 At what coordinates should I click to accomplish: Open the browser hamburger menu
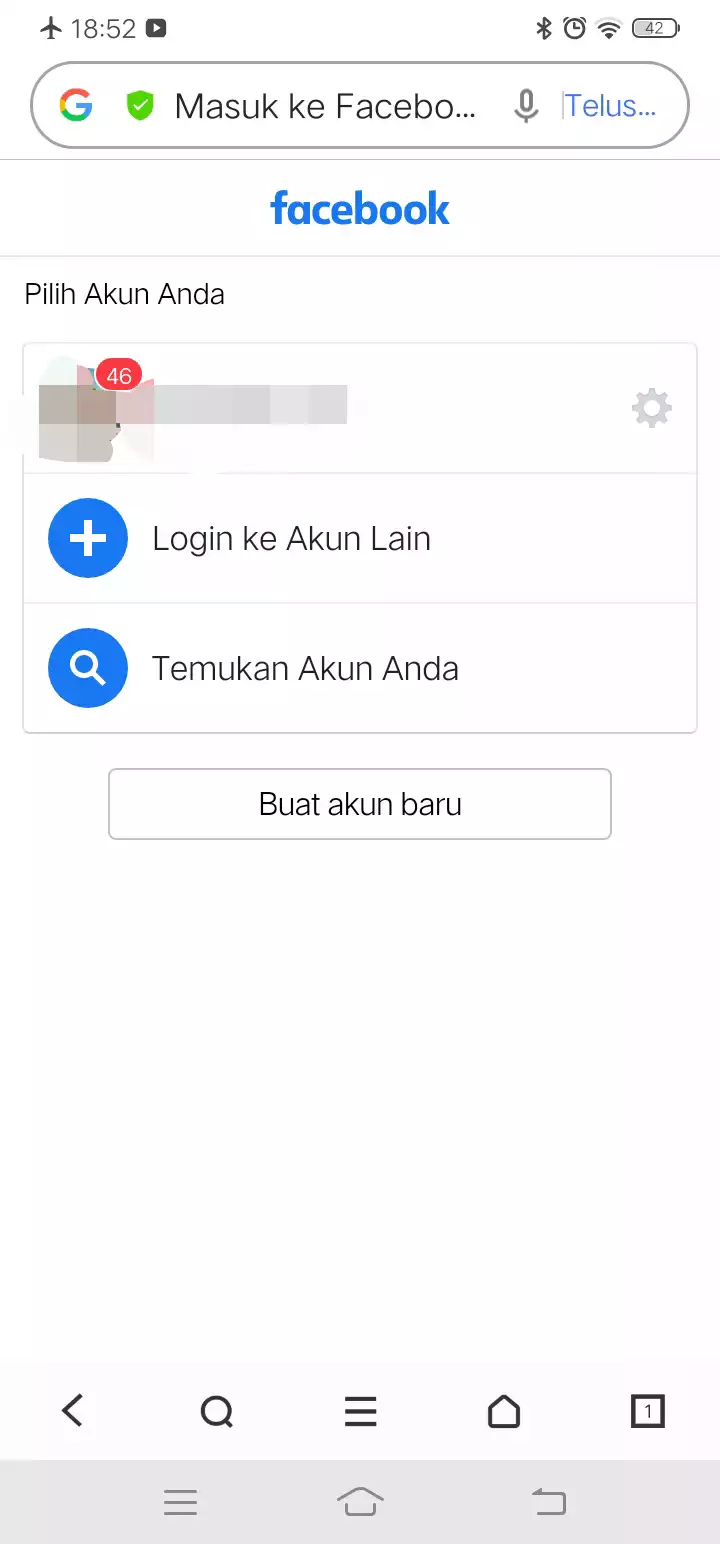point(360,1411)
